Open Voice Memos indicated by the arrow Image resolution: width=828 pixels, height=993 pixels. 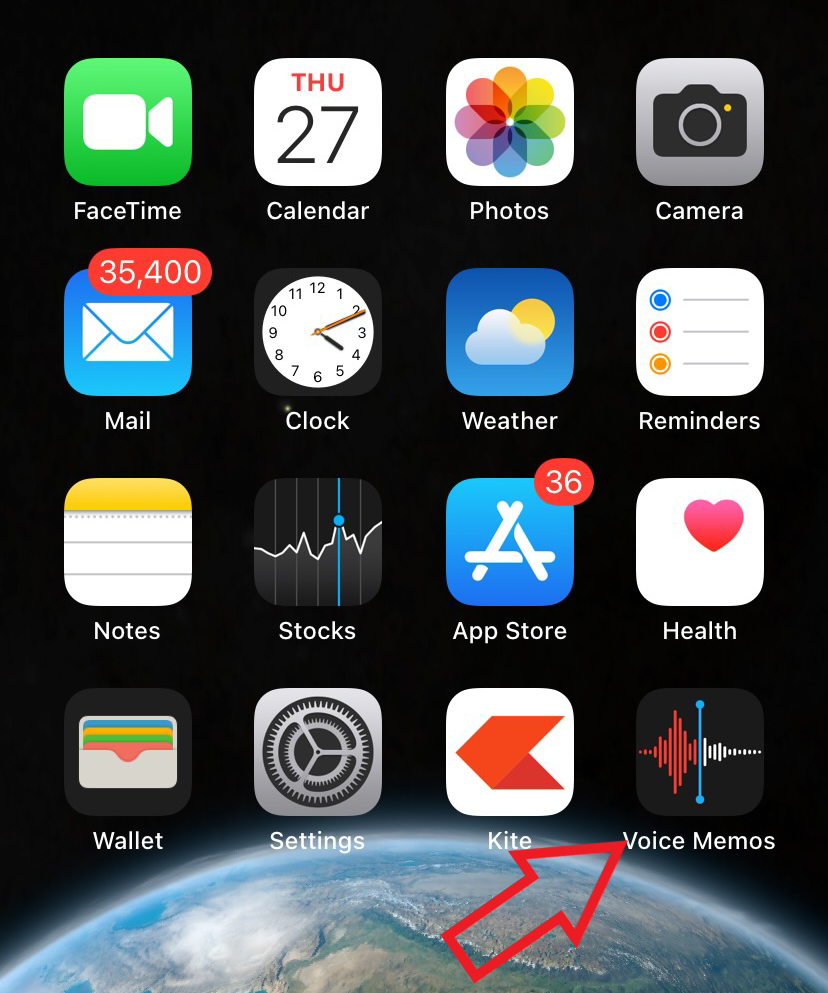(700, 752)
